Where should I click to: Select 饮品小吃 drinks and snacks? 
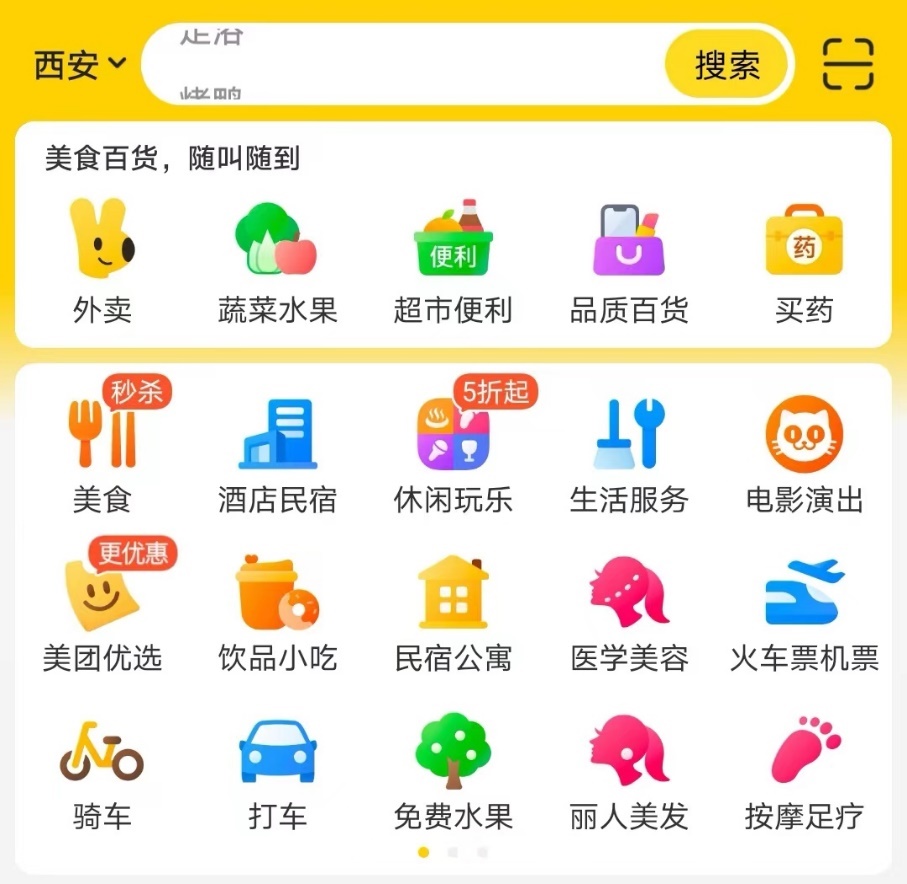coord(277,610)
